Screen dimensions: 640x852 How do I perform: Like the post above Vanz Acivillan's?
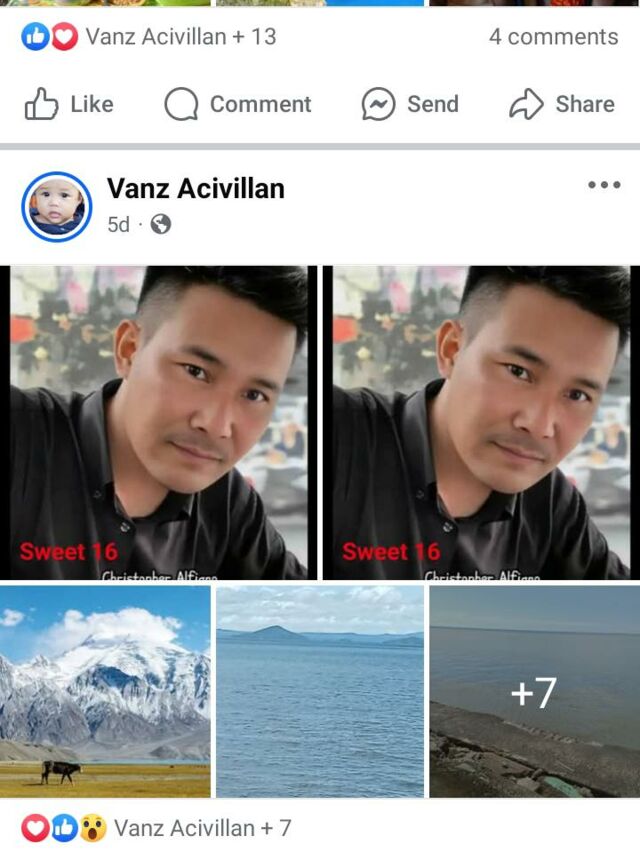point(68,104)
